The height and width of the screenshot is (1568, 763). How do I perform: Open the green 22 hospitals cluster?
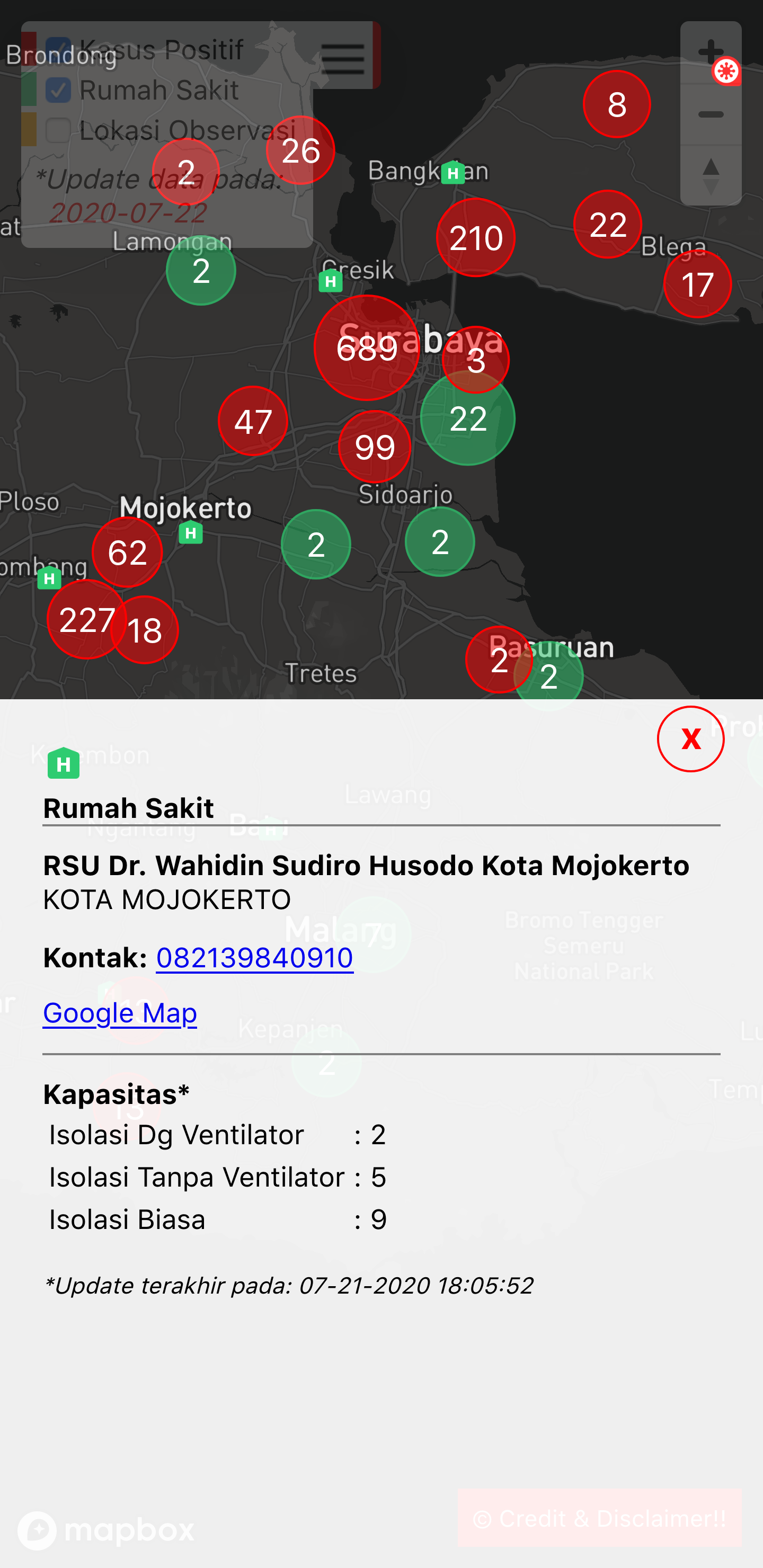[468, 419]
